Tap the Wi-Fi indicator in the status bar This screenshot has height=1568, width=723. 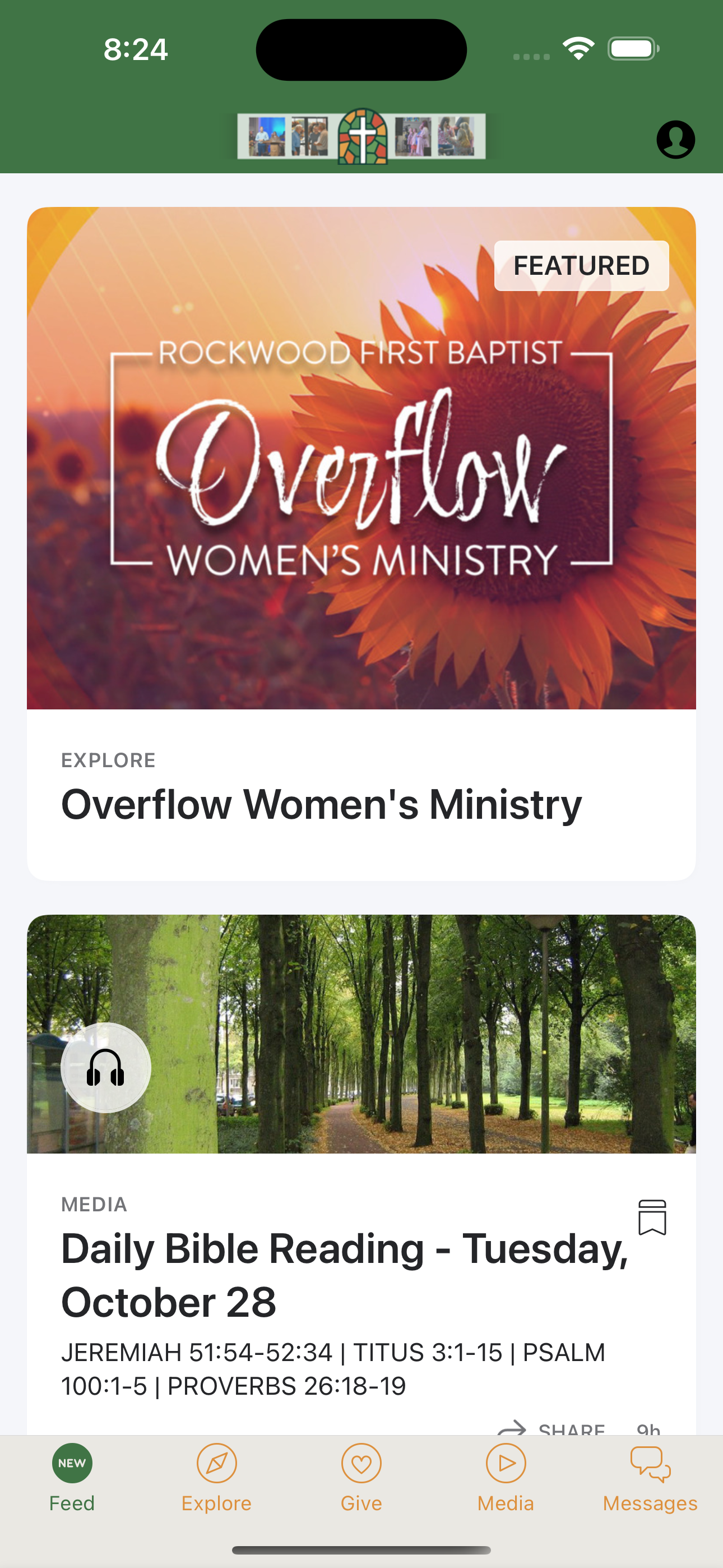tap(578, 49)
